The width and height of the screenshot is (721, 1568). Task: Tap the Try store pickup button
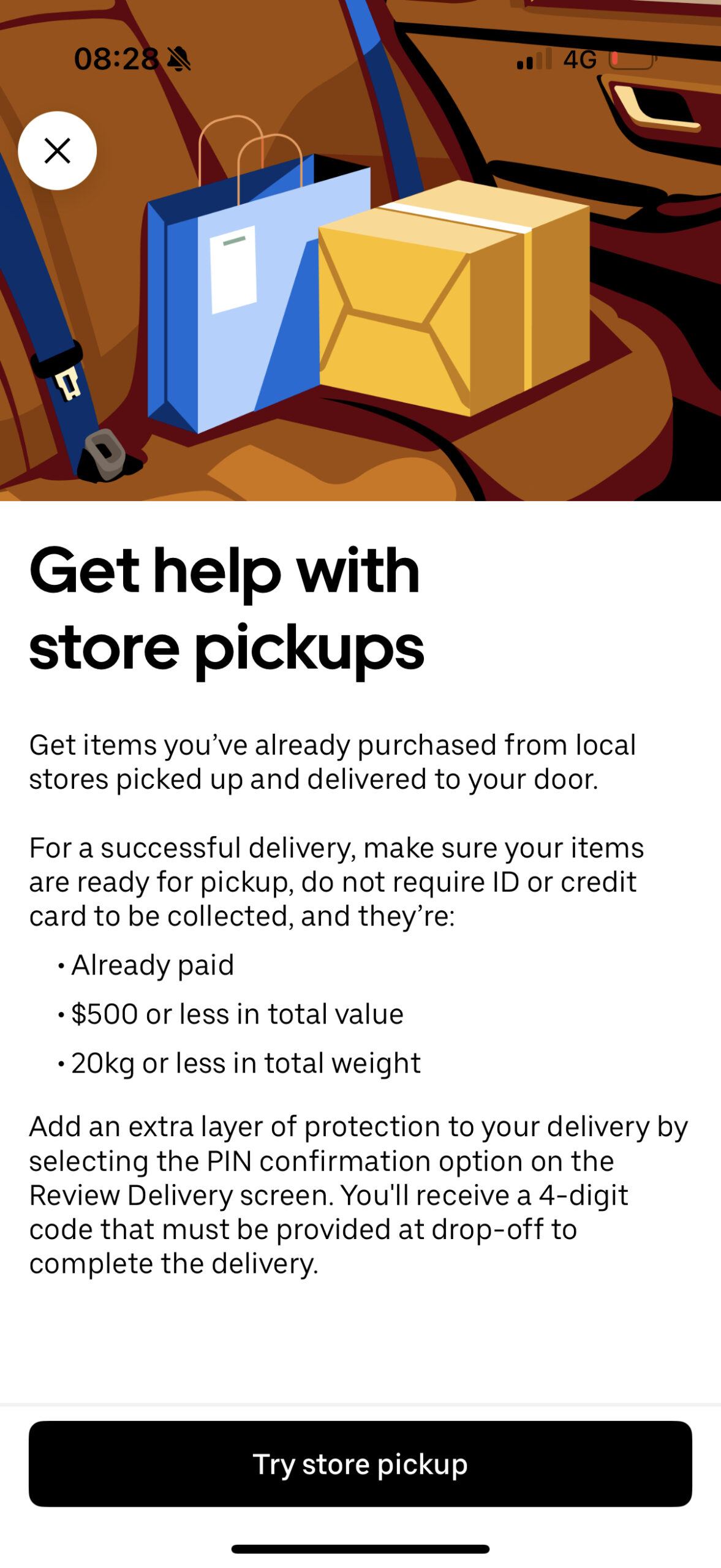pos(360,1463)
